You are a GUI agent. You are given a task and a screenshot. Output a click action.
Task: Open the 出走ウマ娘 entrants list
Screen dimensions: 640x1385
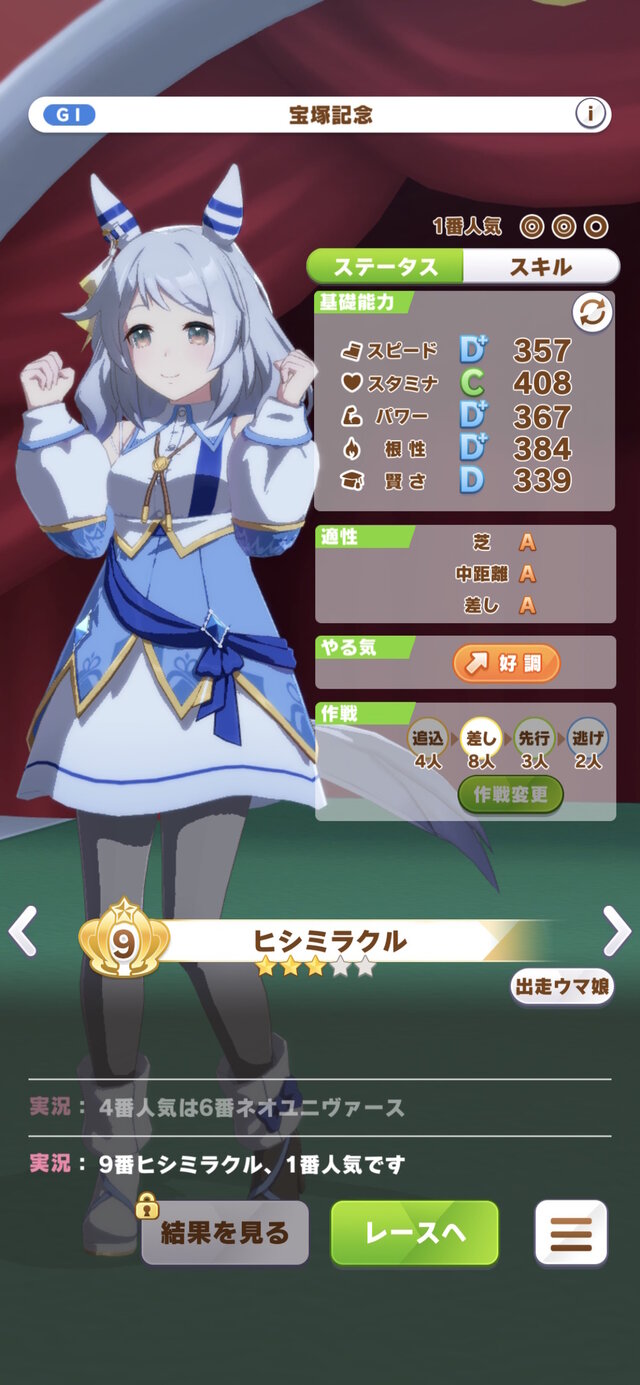click(x=563, y=986)
